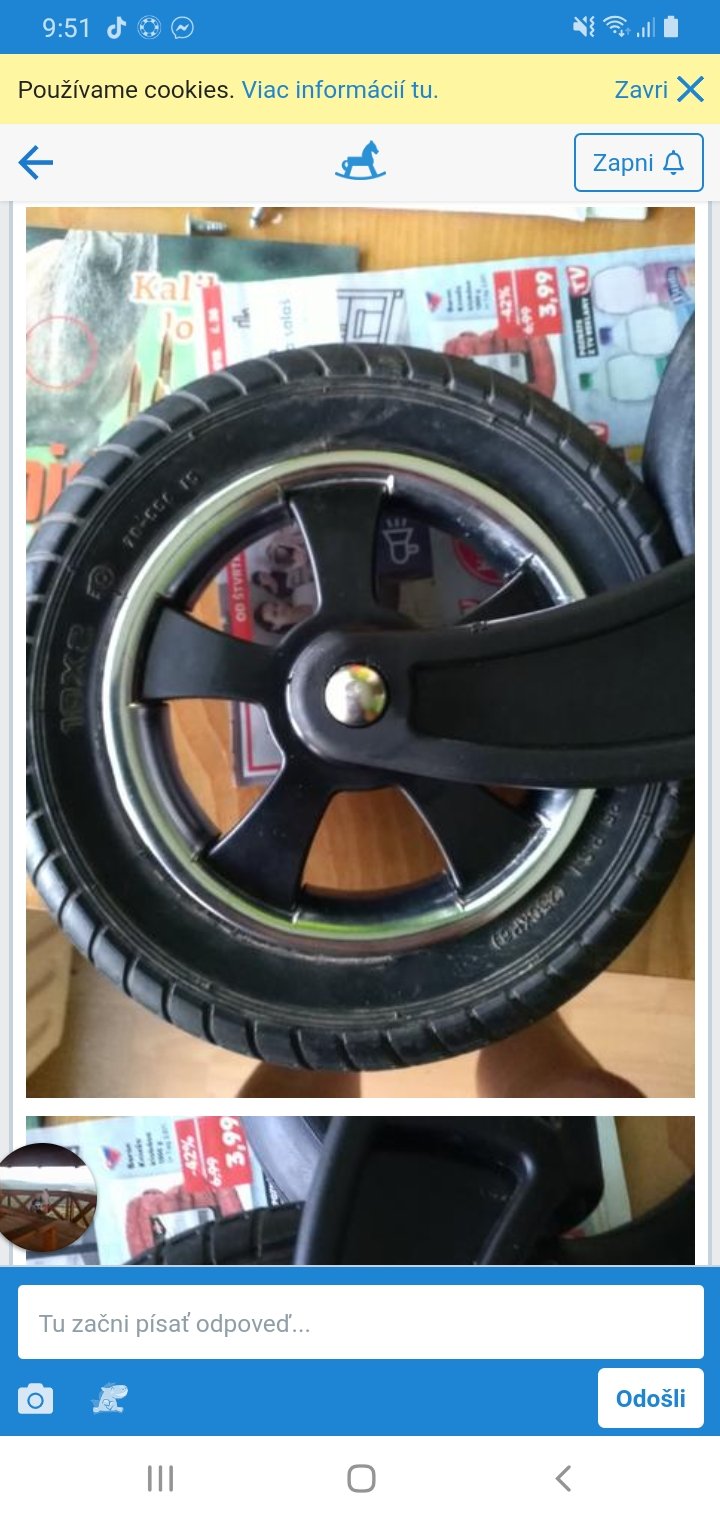720x1520 pixels.
Task: Open recent apps from the navigation bar
Action: click(160, 1478)
